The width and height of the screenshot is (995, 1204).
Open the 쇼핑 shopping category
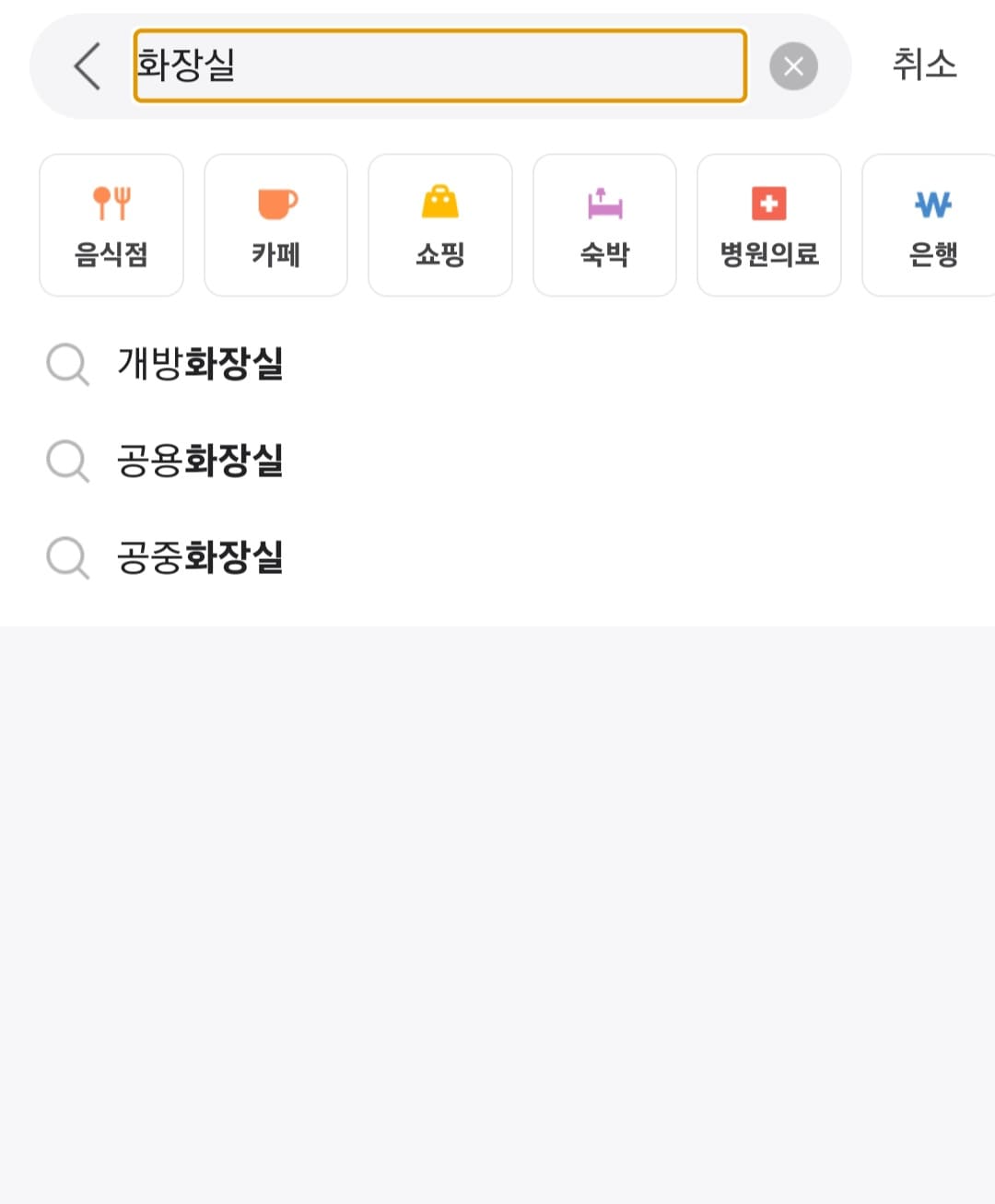click(439, 224)
